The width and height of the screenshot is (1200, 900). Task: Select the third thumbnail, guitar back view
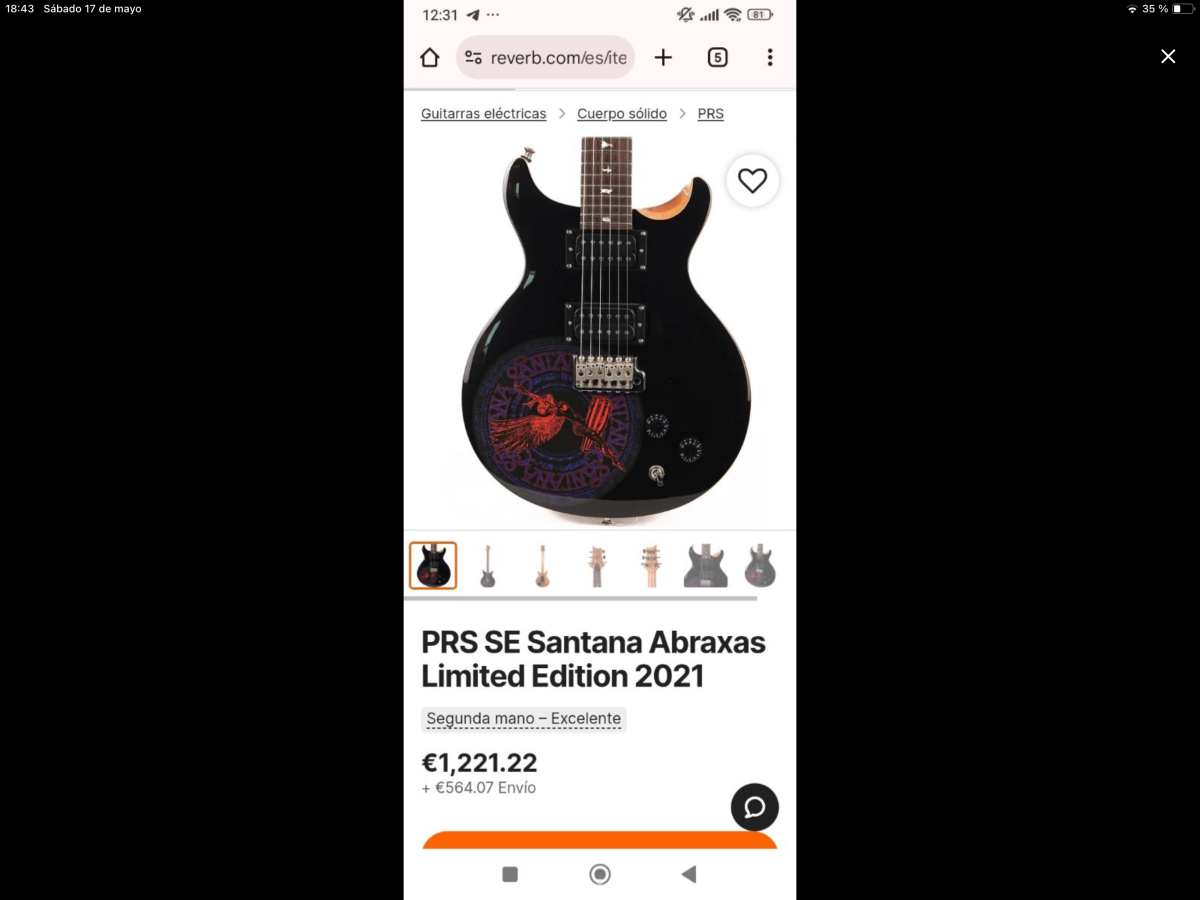point(542,566)
